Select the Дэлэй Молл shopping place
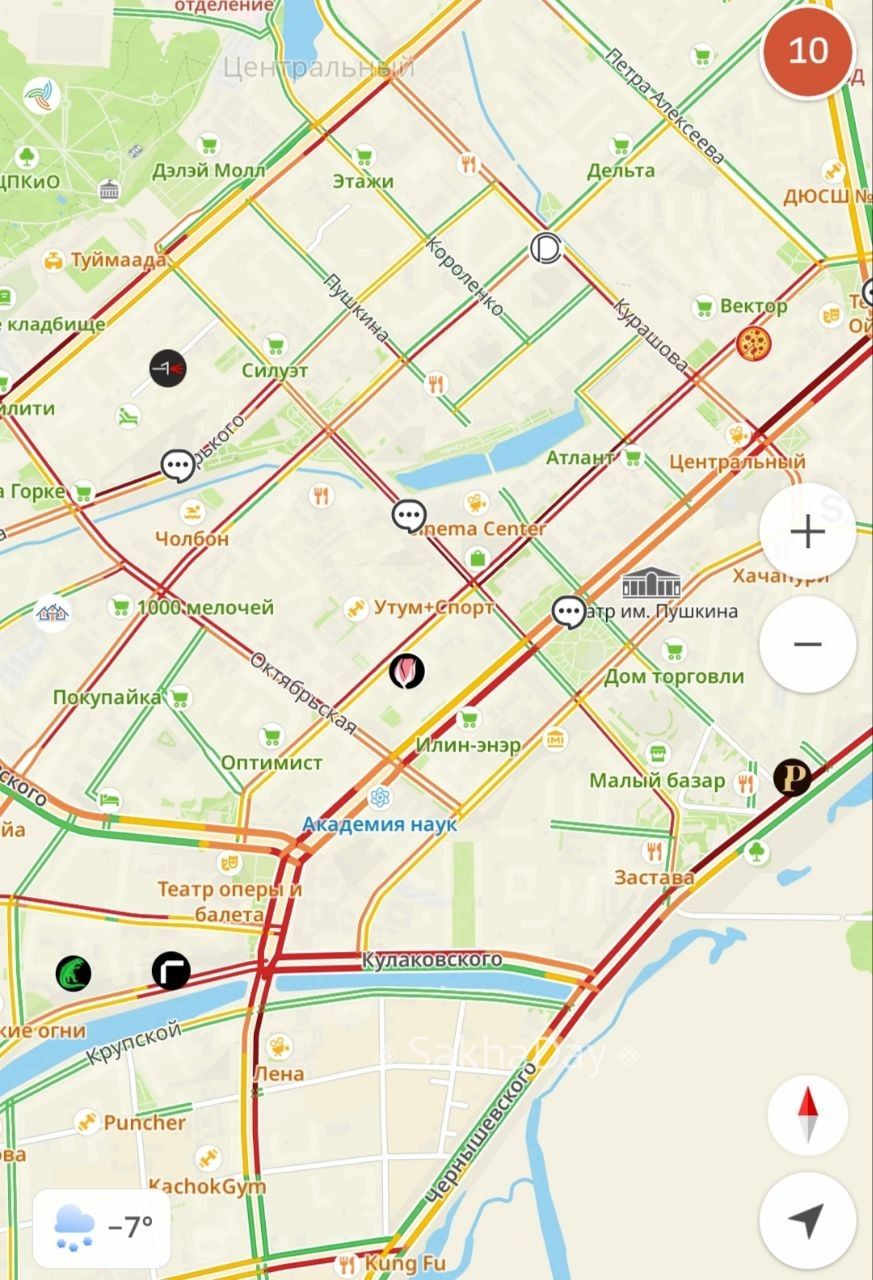This screenshot has height=1280, width=873. coord(208,146)
